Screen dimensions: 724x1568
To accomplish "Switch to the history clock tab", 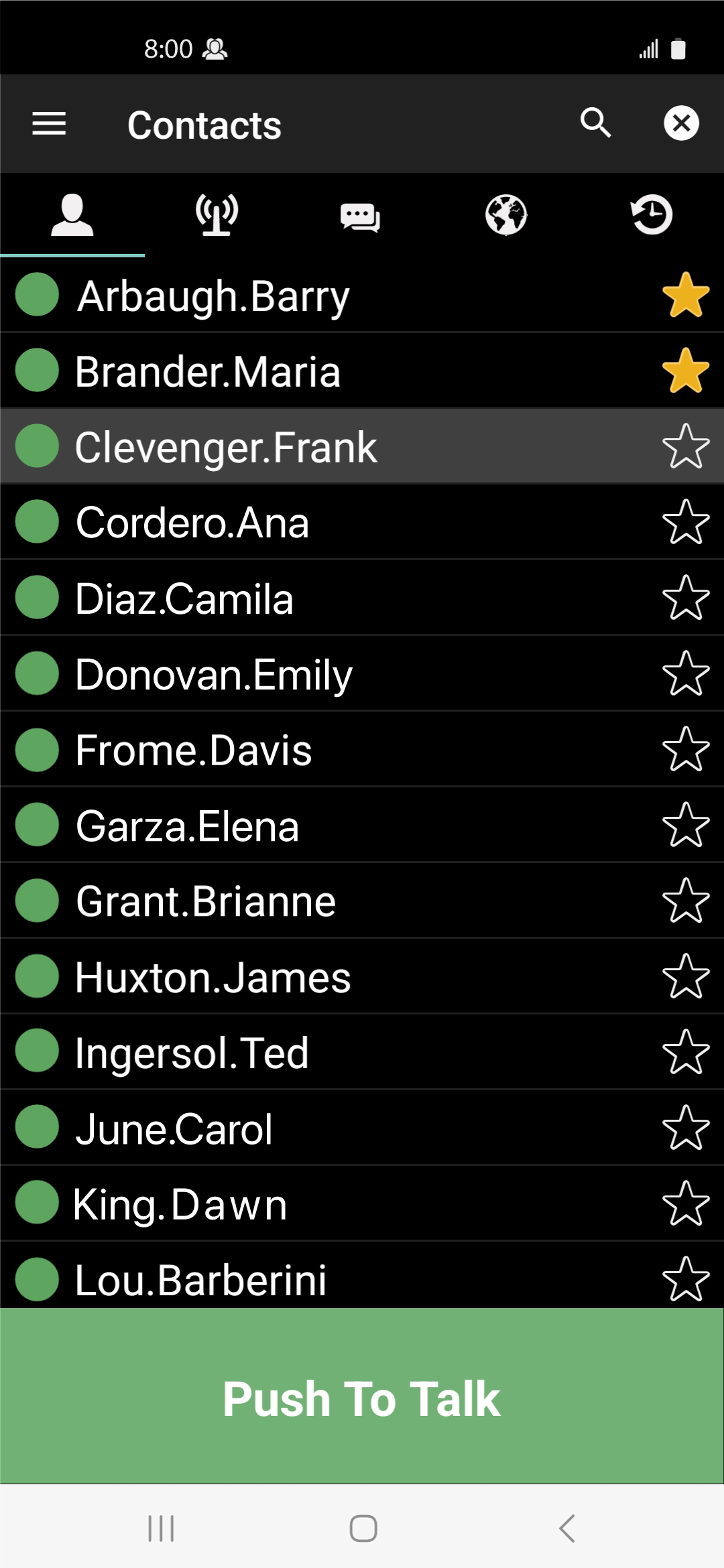I will (652, 215).
